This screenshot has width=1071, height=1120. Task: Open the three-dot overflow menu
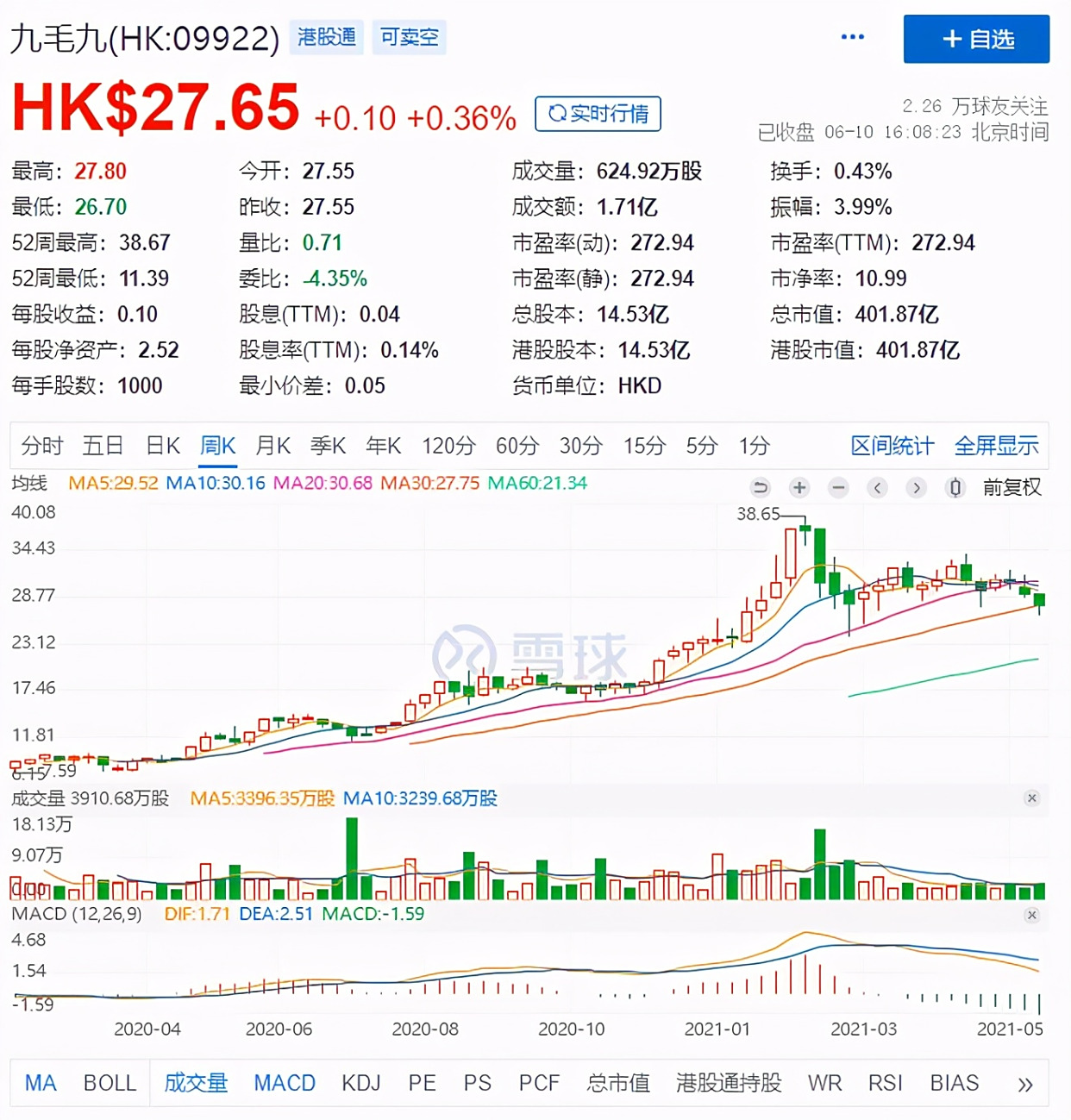[852, 37]
